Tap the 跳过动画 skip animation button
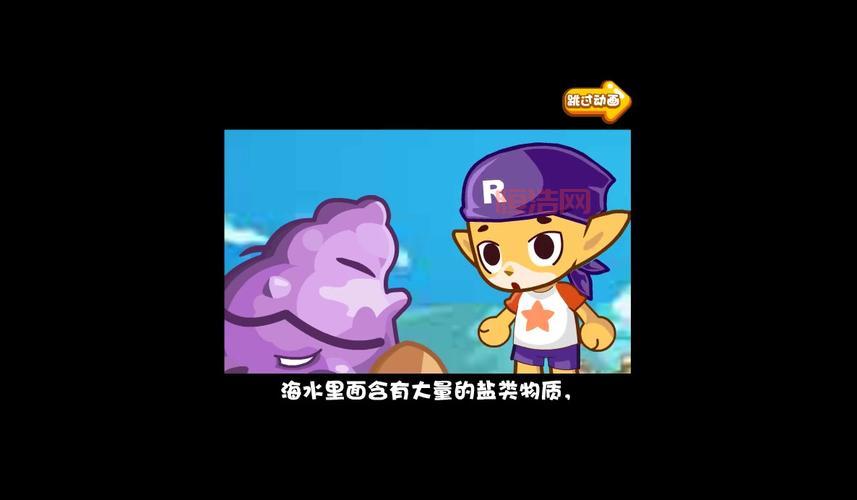 pyautogui.click(x=596, y=101)
